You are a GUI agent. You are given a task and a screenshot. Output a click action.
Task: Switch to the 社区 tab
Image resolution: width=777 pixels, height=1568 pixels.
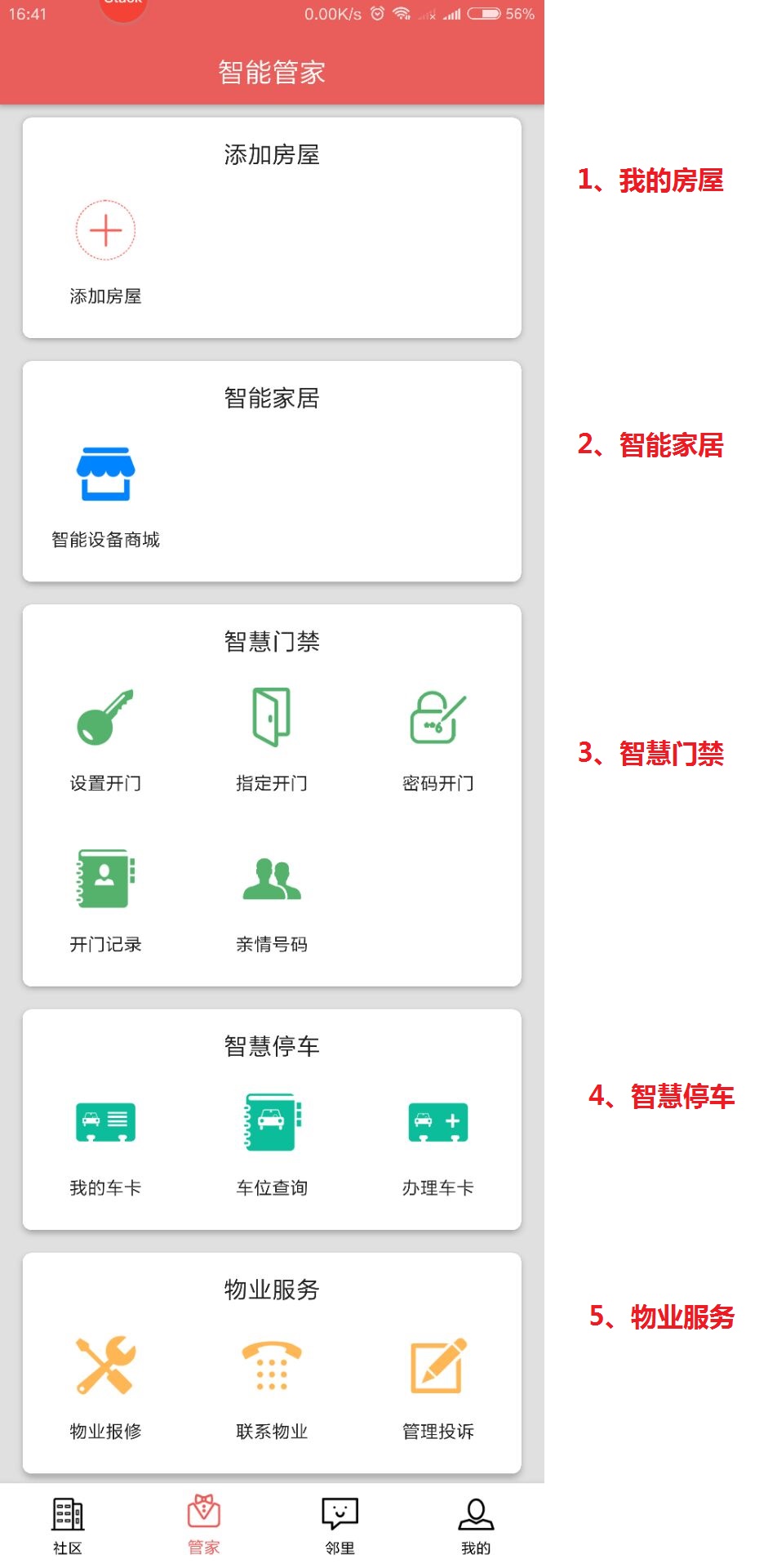pyautogui.click(x=68, y=1525)
